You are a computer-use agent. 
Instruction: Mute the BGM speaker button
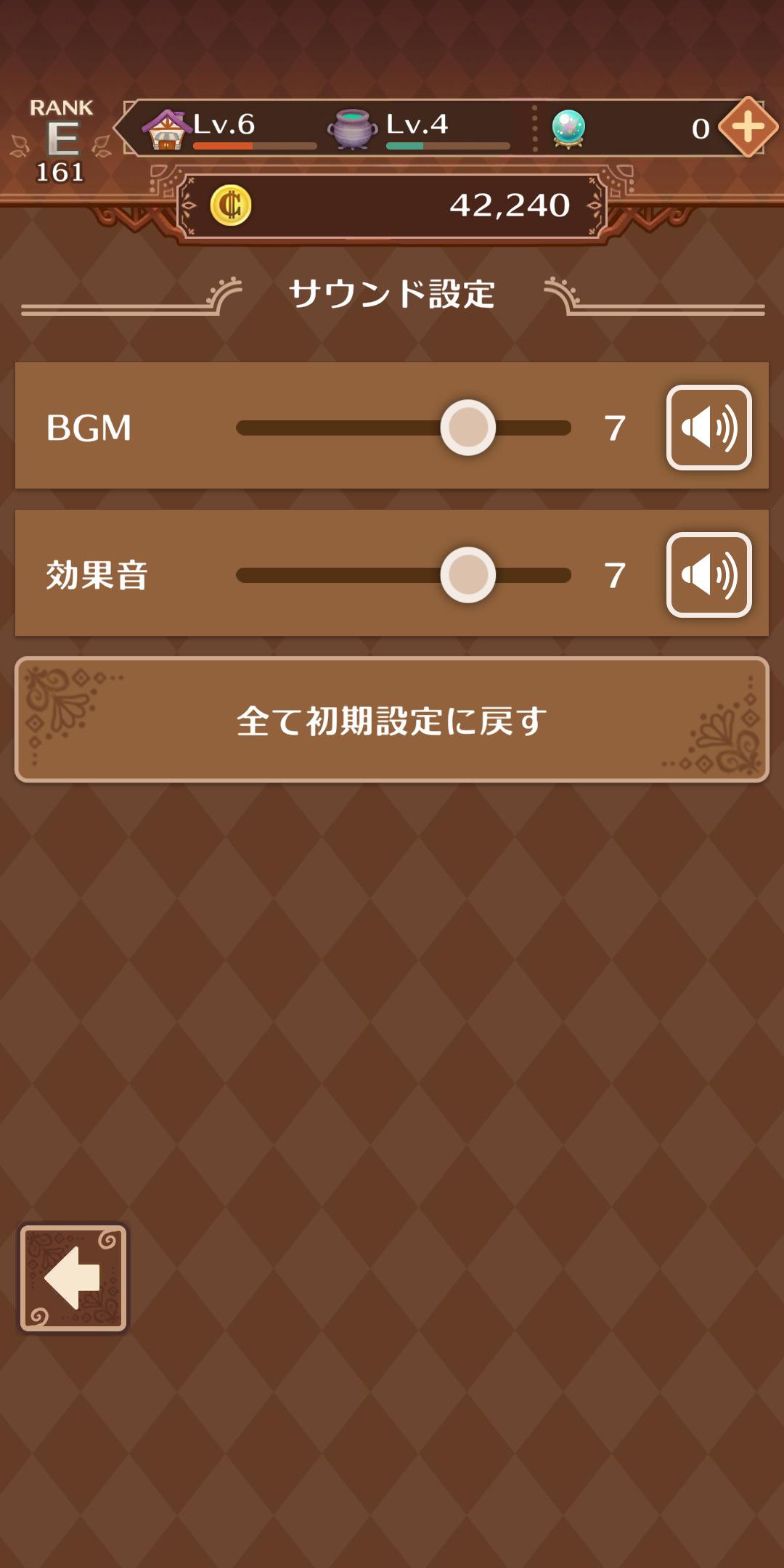click(709, 428)
